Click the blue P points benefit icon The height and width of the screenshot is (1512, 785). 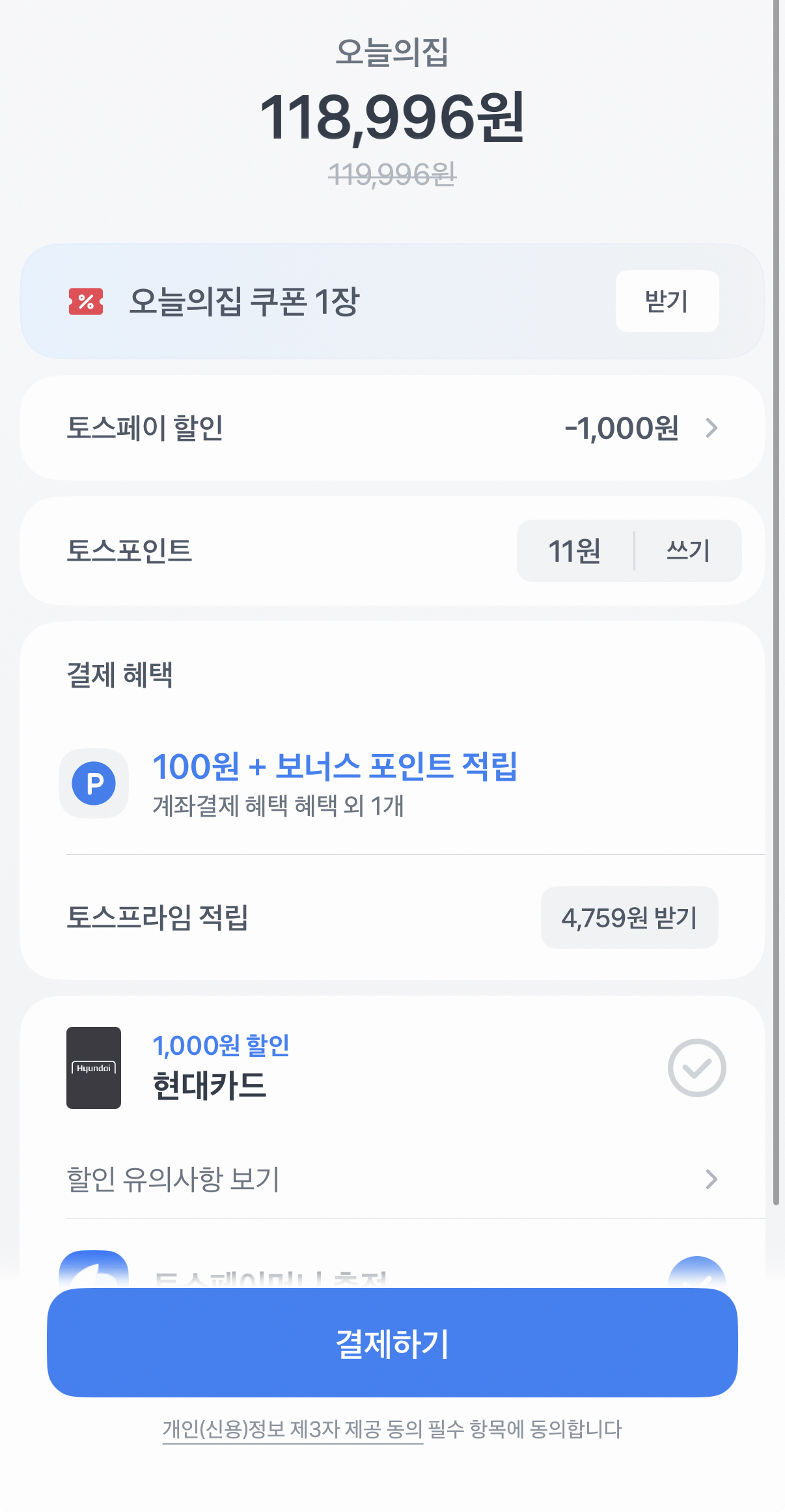tap(94, 783)
